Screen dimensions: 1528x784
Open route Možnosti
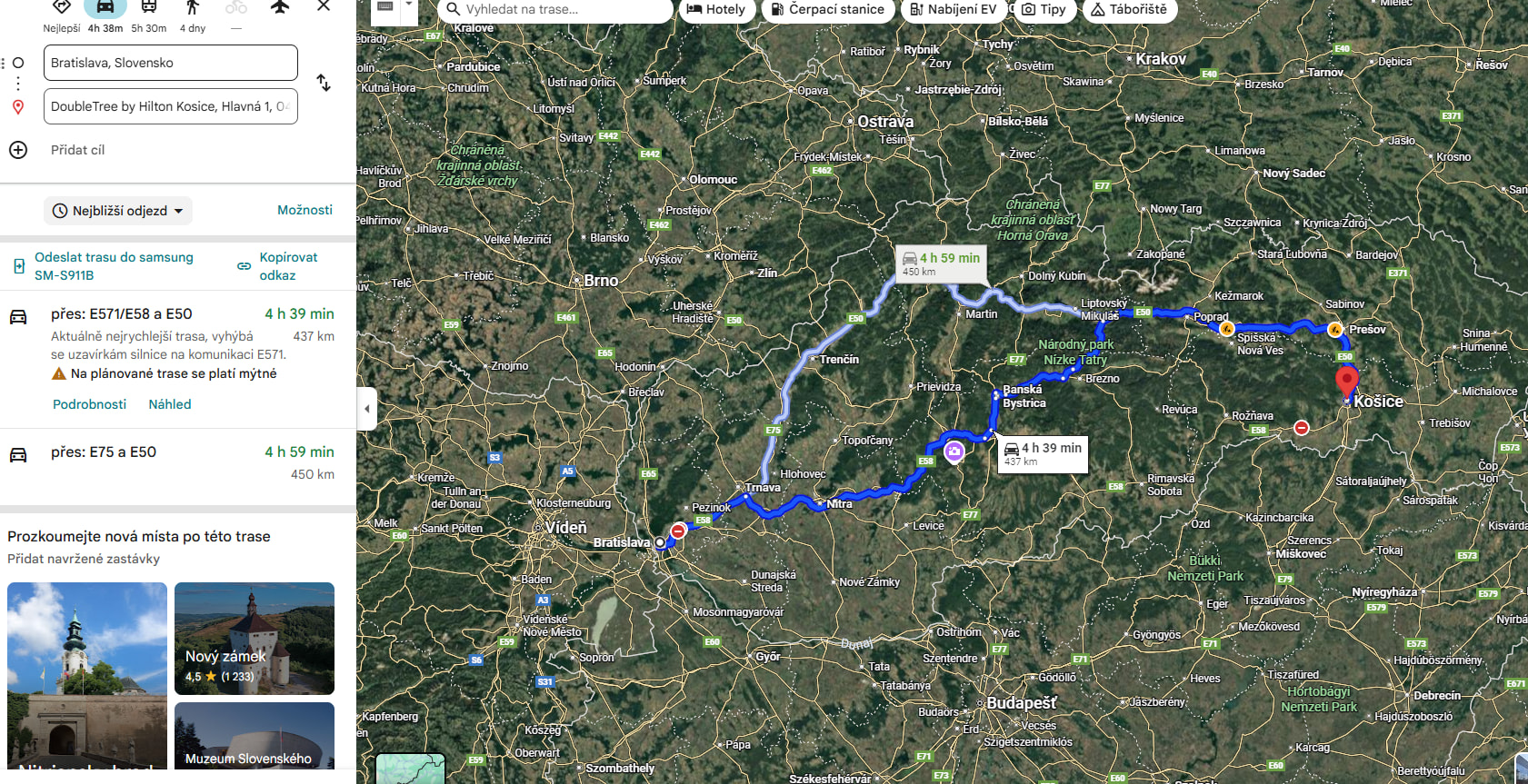pyautogui.click(x=305, y=210)
